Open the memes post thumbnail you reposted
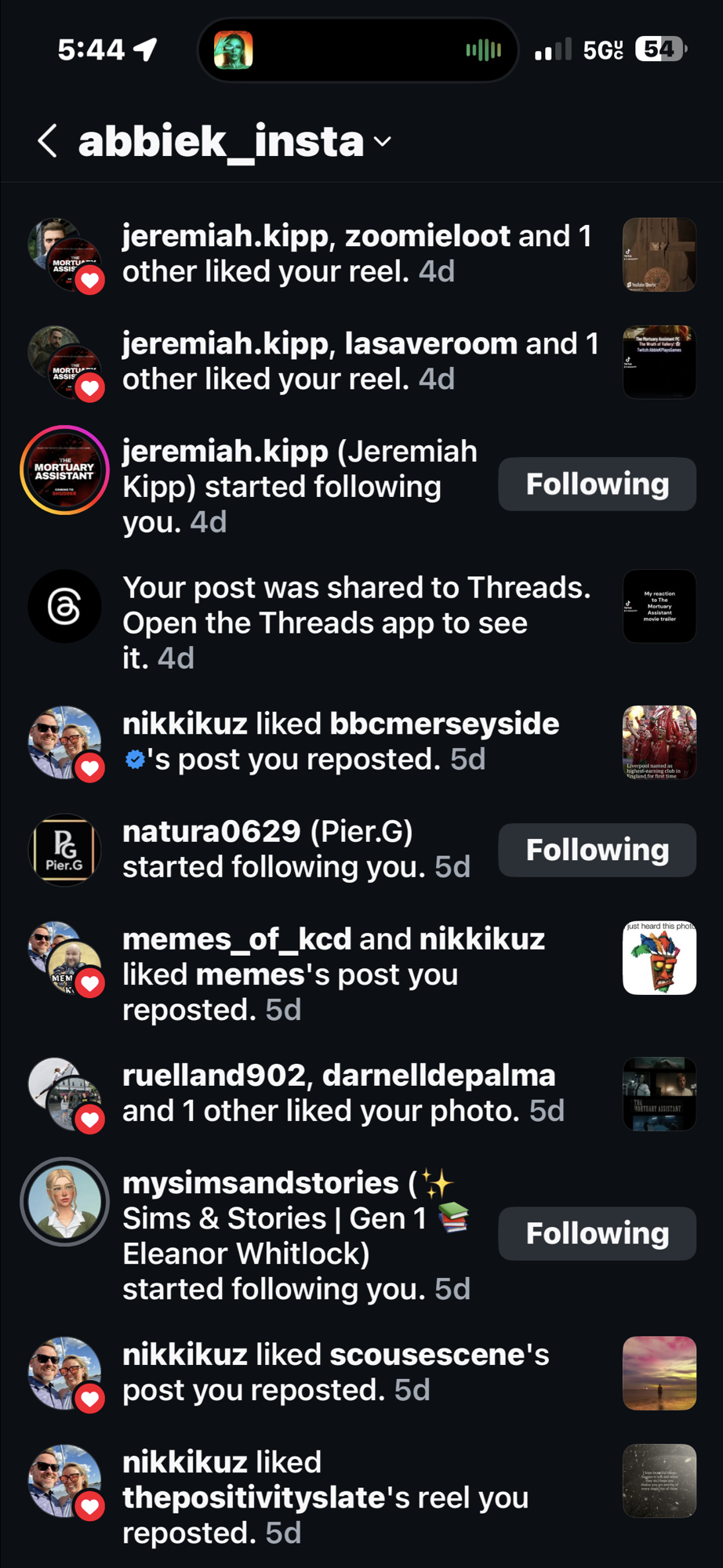 (x=659, y=958)
